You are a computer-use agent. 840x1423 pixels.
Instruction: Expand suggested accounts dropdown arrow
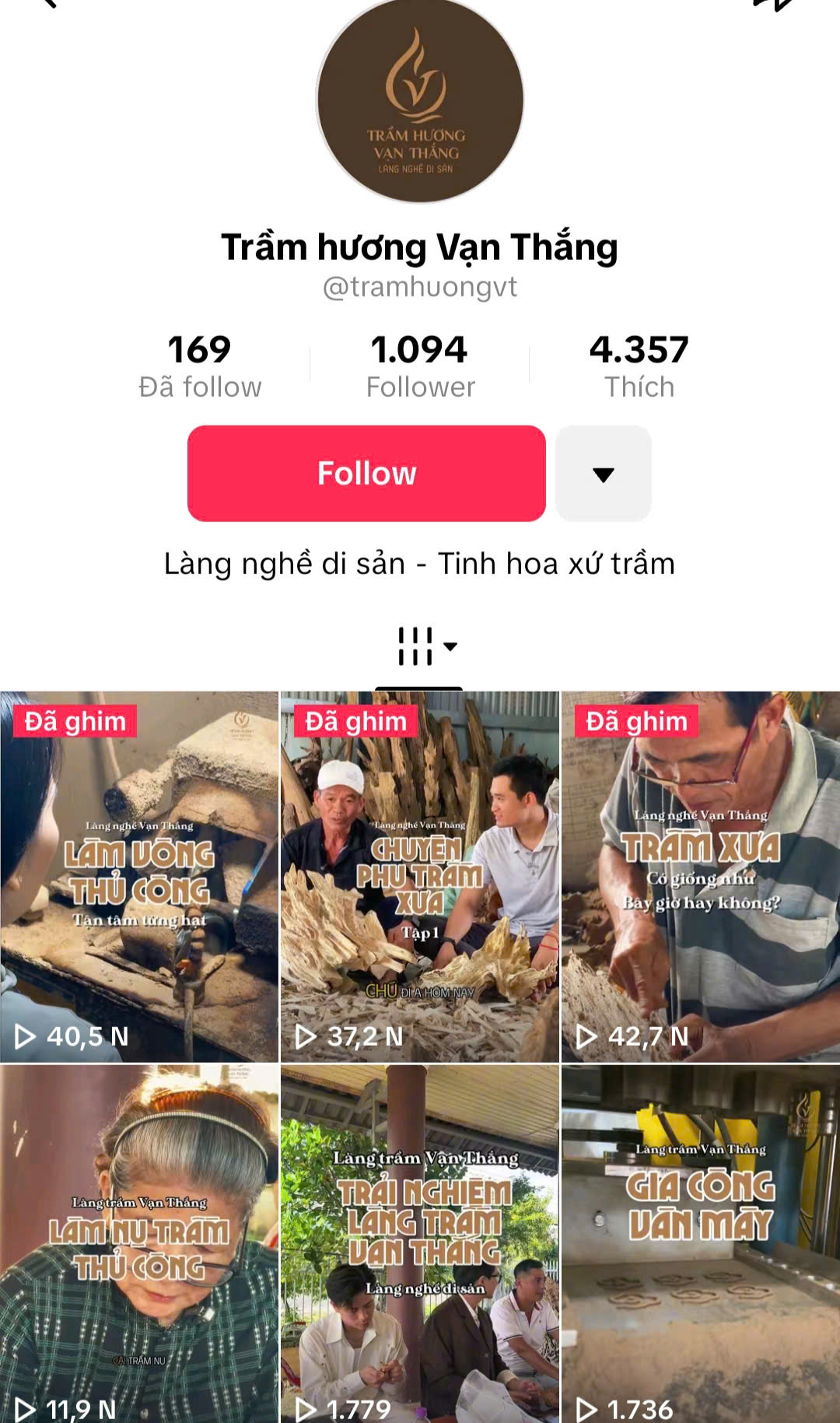point(603,474)
